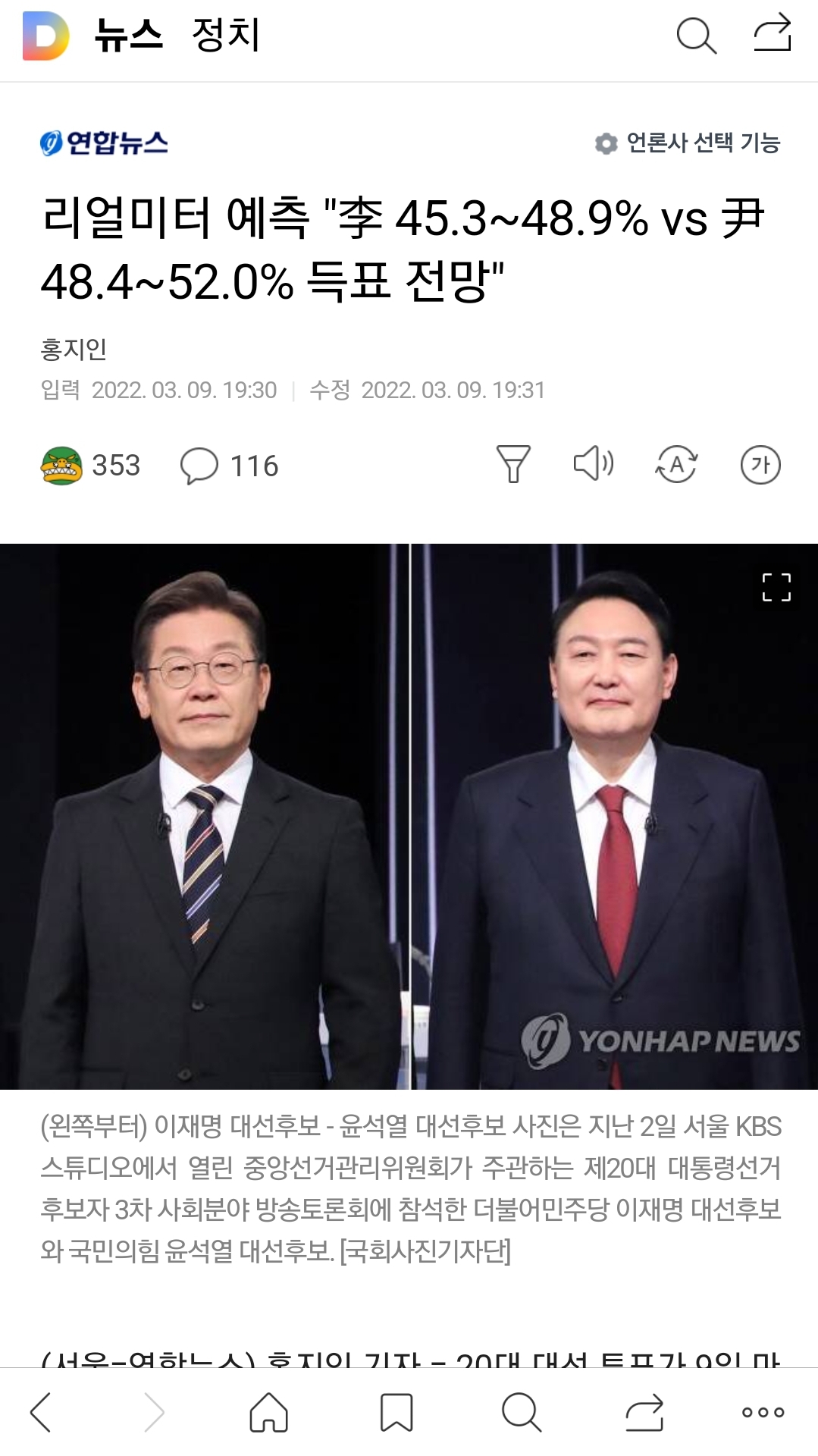Open the 정치 category

225,36
